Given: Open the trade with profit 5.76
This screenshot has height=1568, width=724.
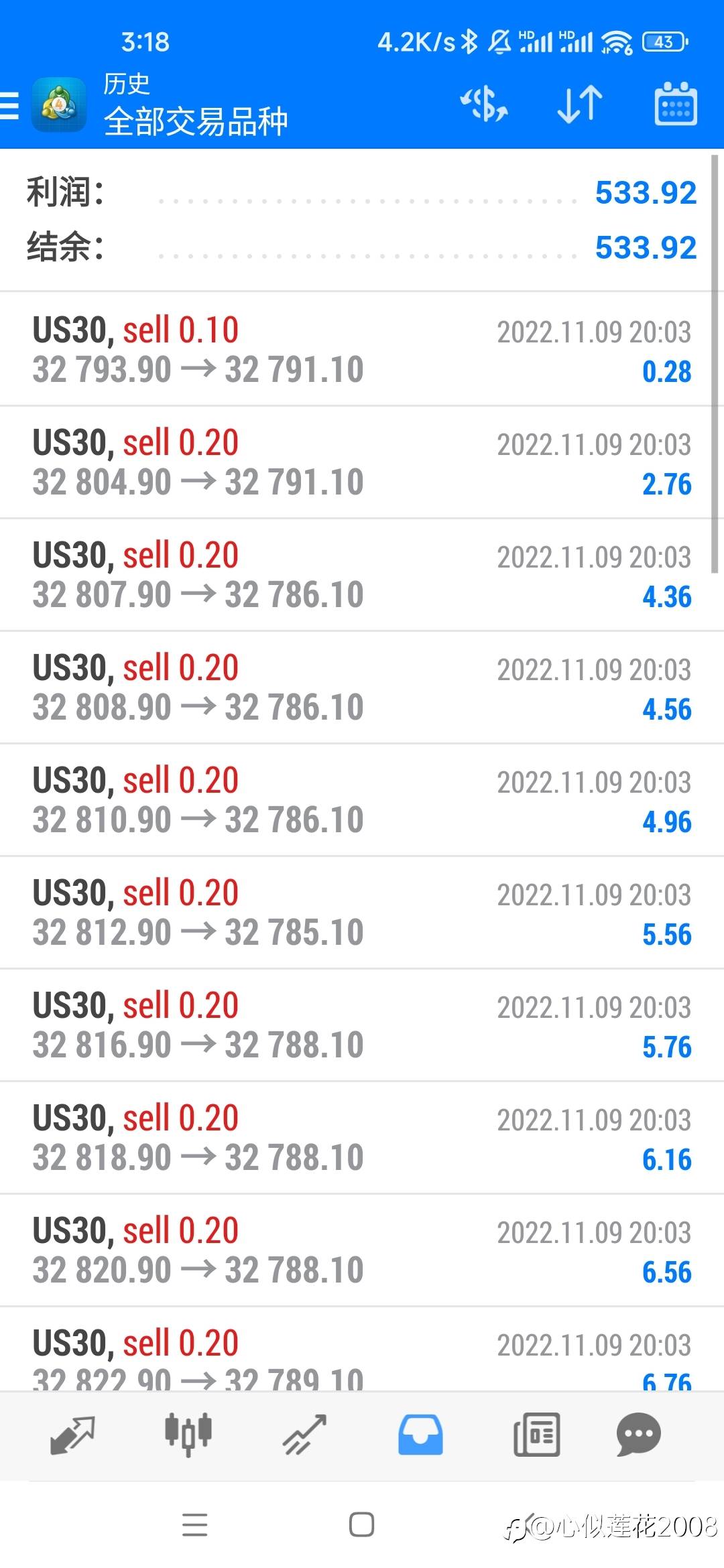Looking at the screenshot, I should [x=362, y=1025].
